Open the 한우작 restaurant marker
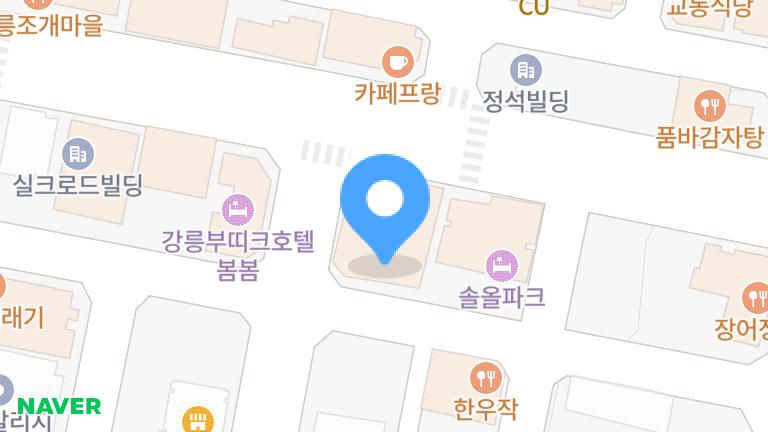The image size is (768, 432). (x=485, y=377)
